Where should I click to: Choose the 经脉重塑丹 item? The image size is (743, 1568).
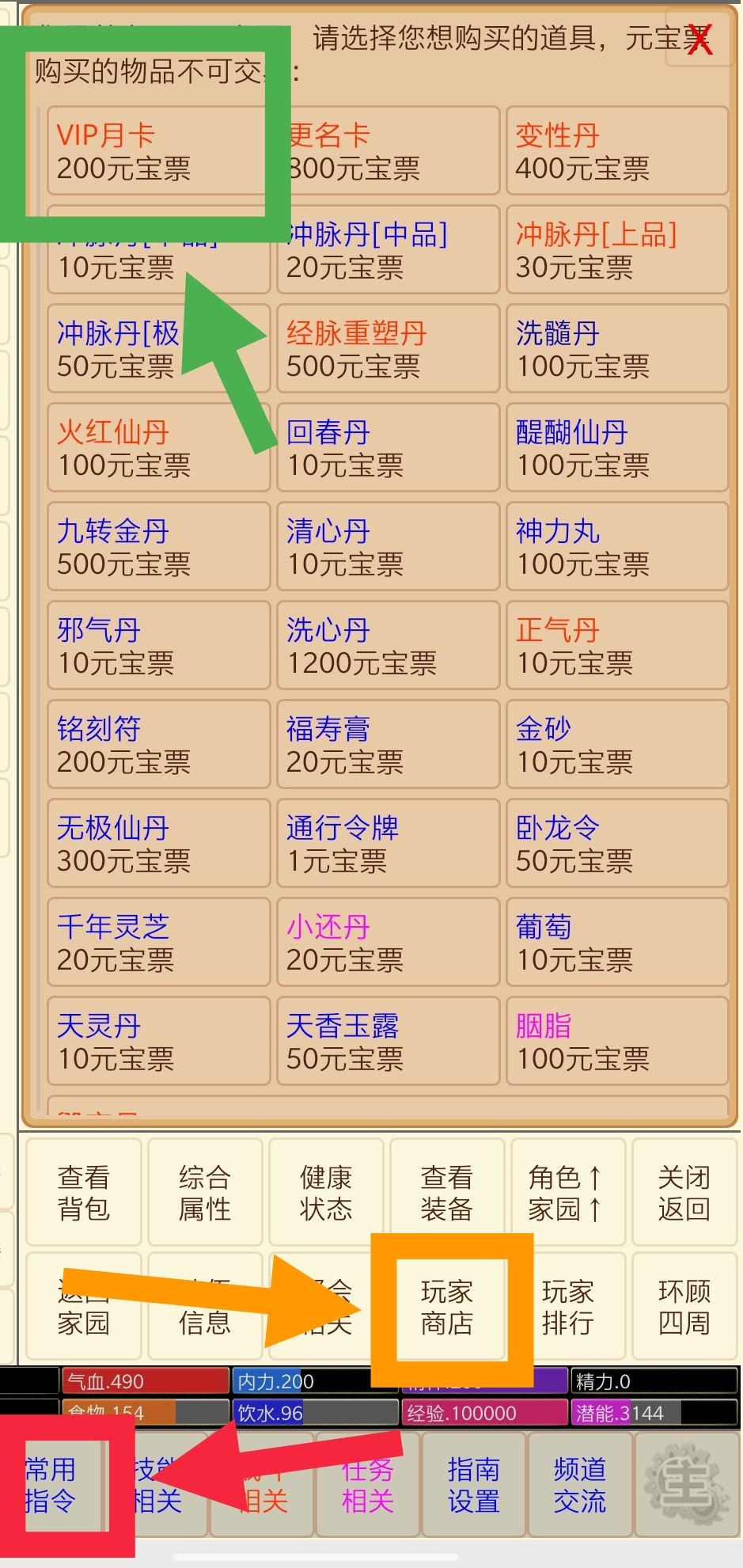[x=388, y=348]
